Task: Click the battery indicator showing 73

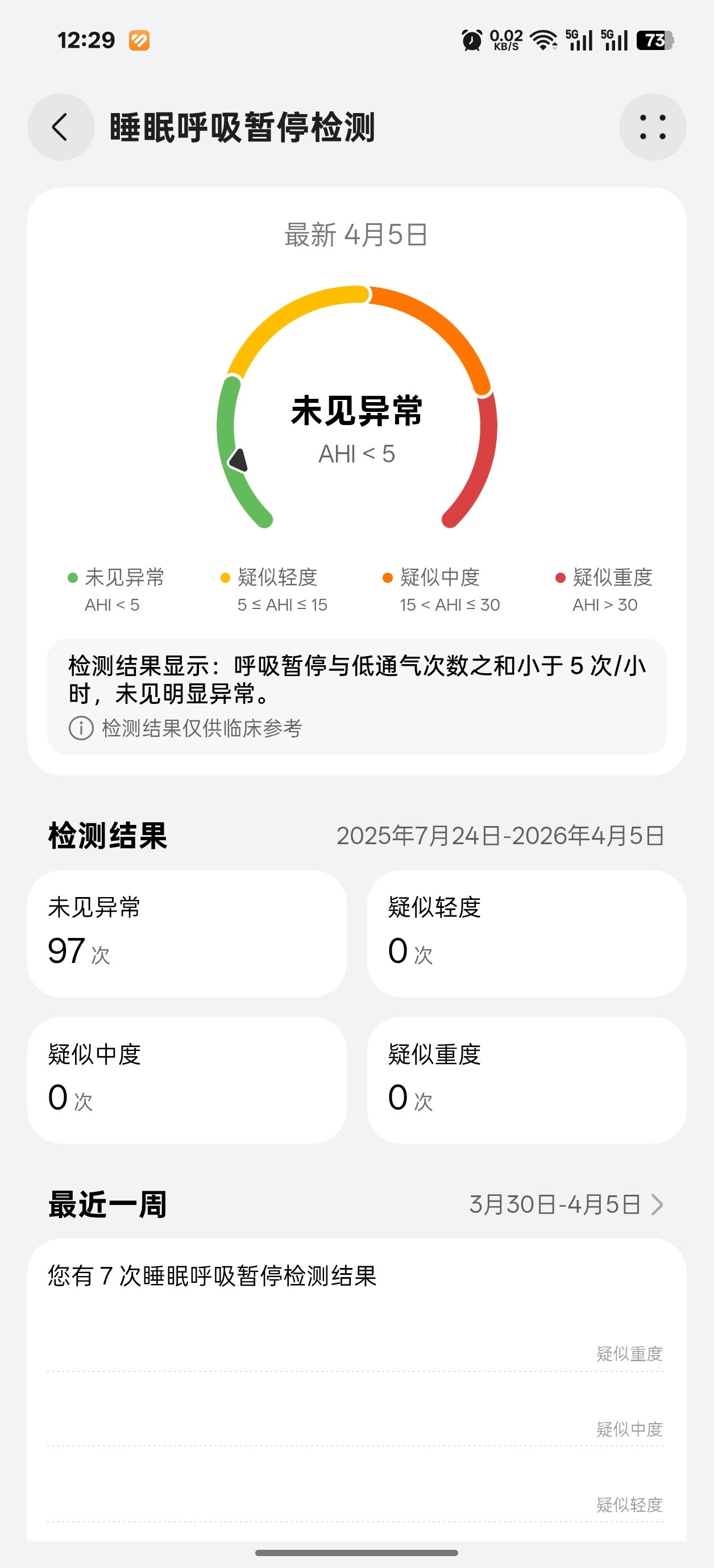Action: (655, 40)
